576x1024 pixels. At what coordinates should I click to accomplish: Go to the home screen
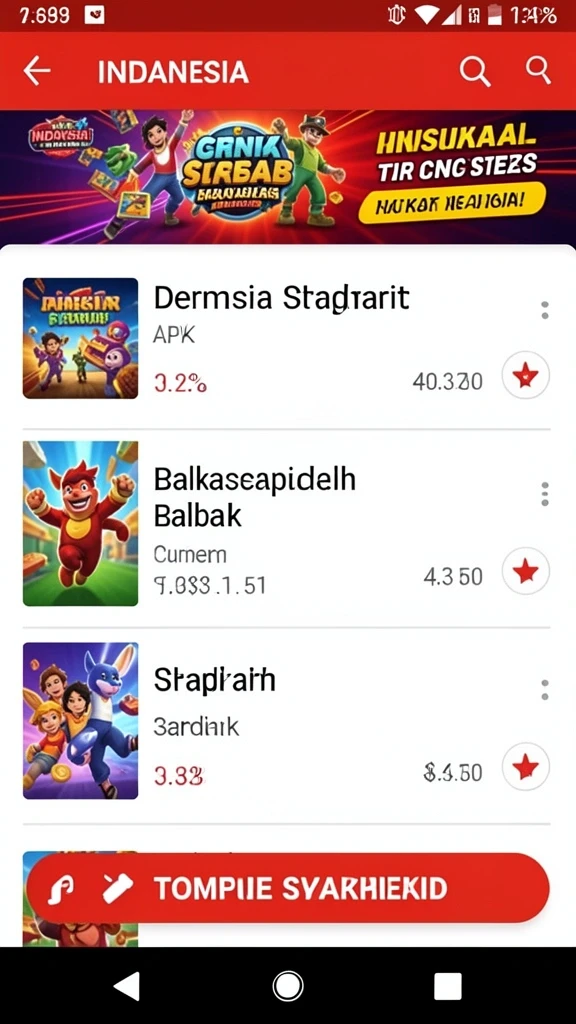[288, 985]
